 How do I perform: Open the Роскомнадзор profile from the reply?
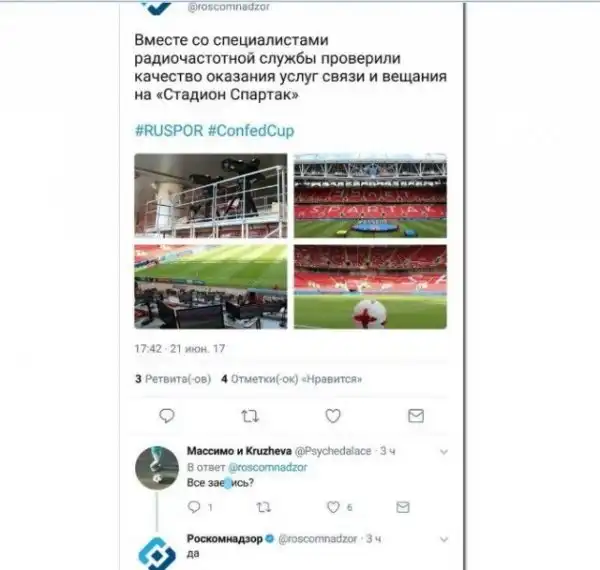tap(224, 539)
